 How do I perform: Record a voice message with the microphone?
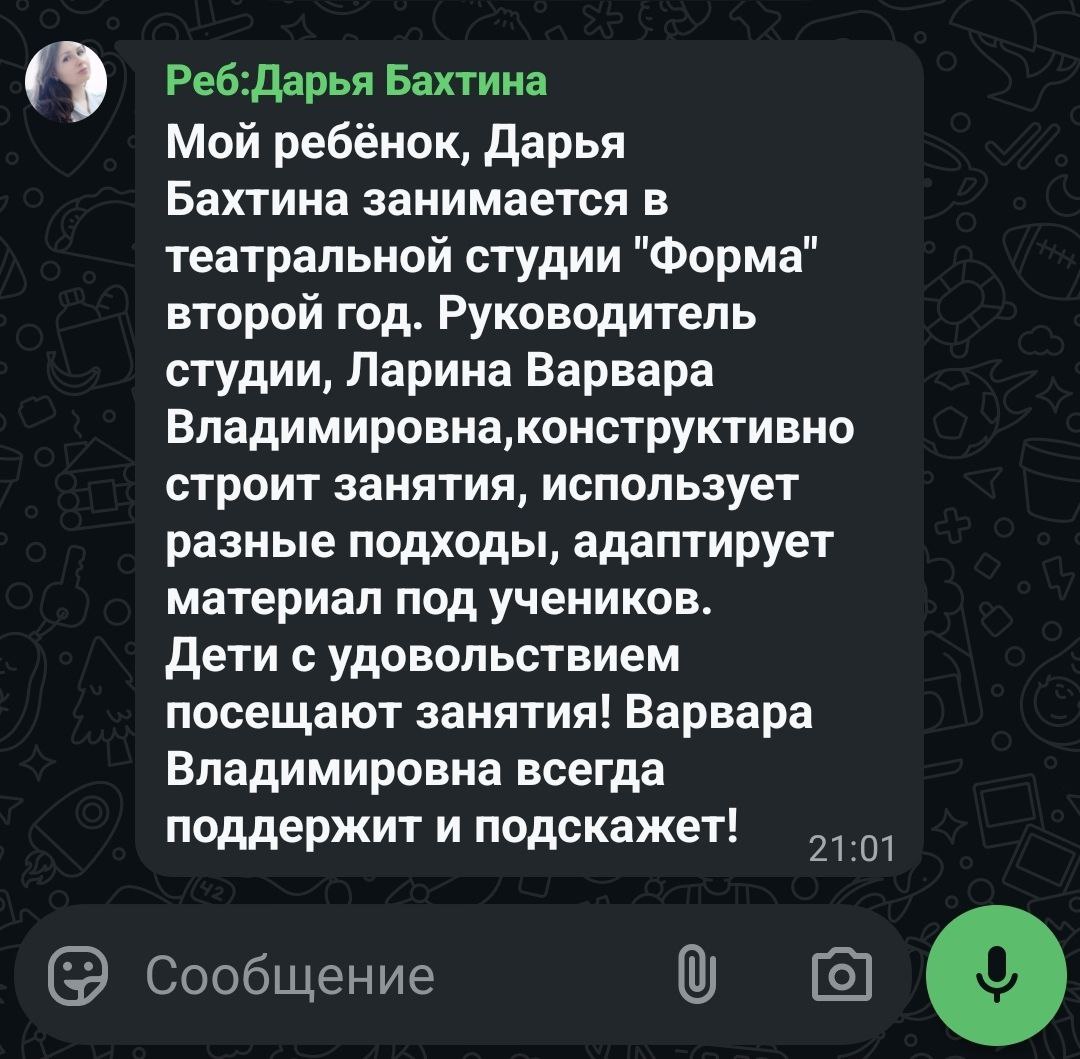(996, 975)
